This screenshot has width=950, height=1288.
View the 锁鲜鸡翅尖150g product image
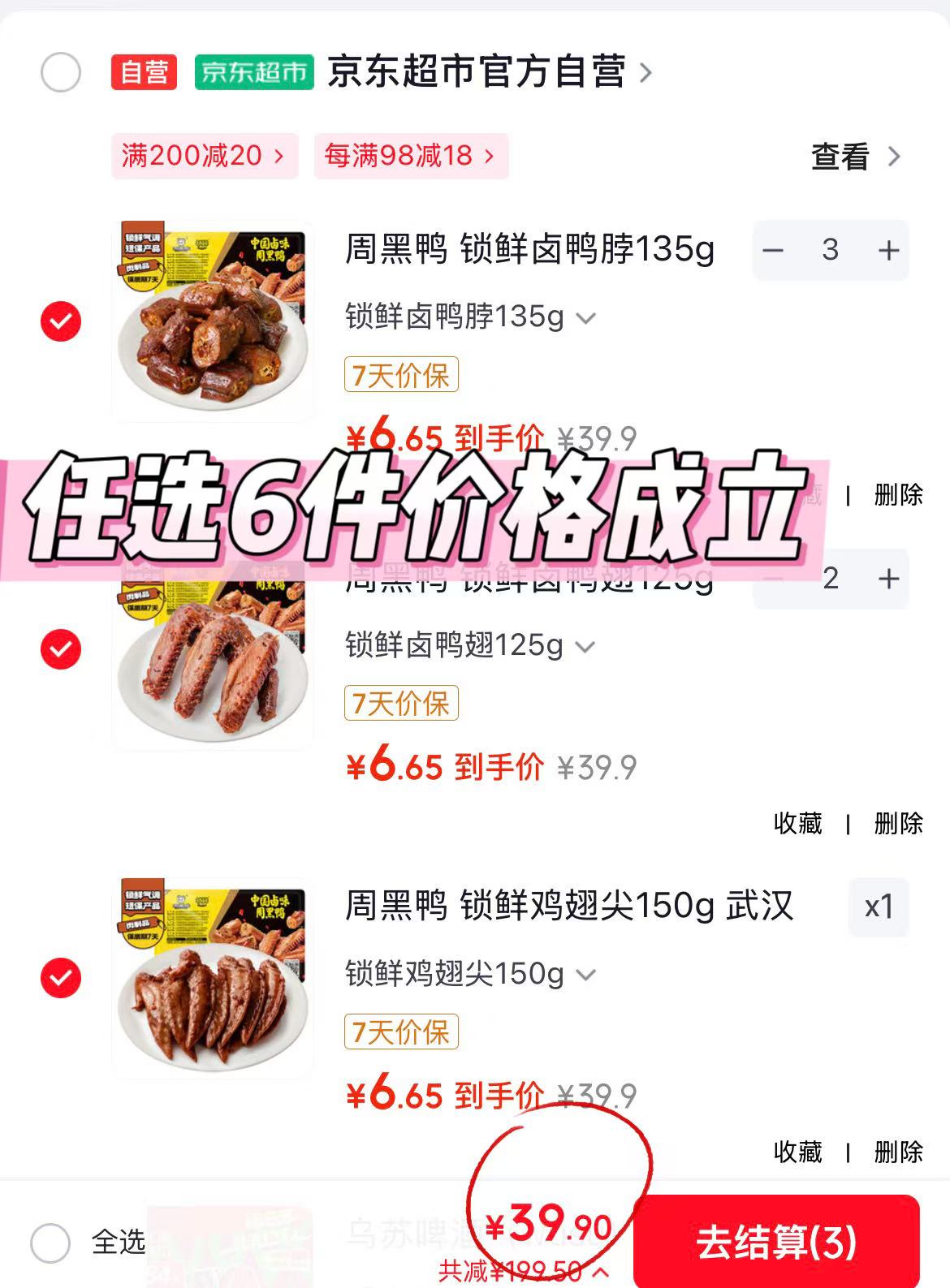click(213, 978)
